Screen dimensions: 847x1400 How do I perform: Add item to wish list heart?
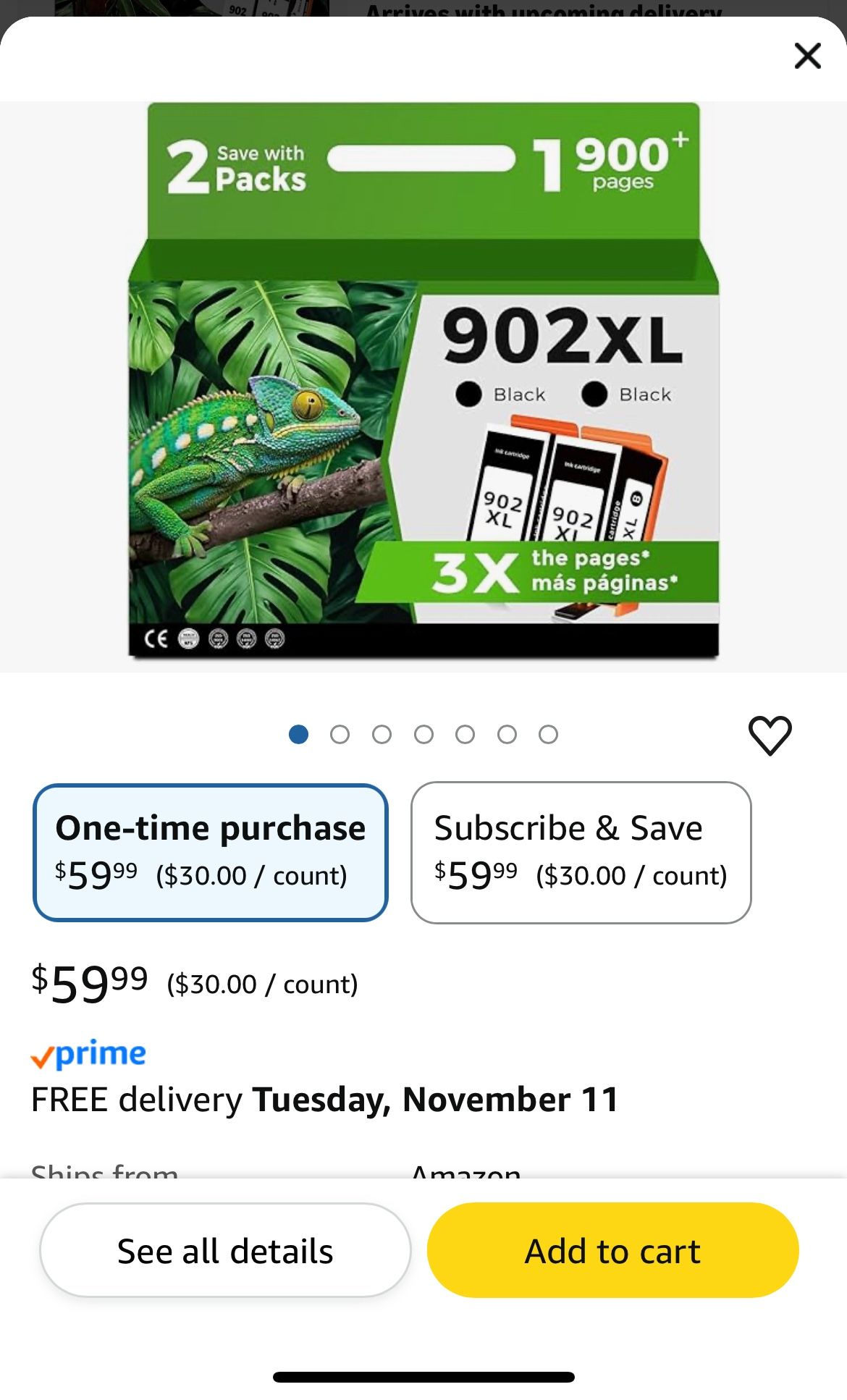click(x=770, y=735)
